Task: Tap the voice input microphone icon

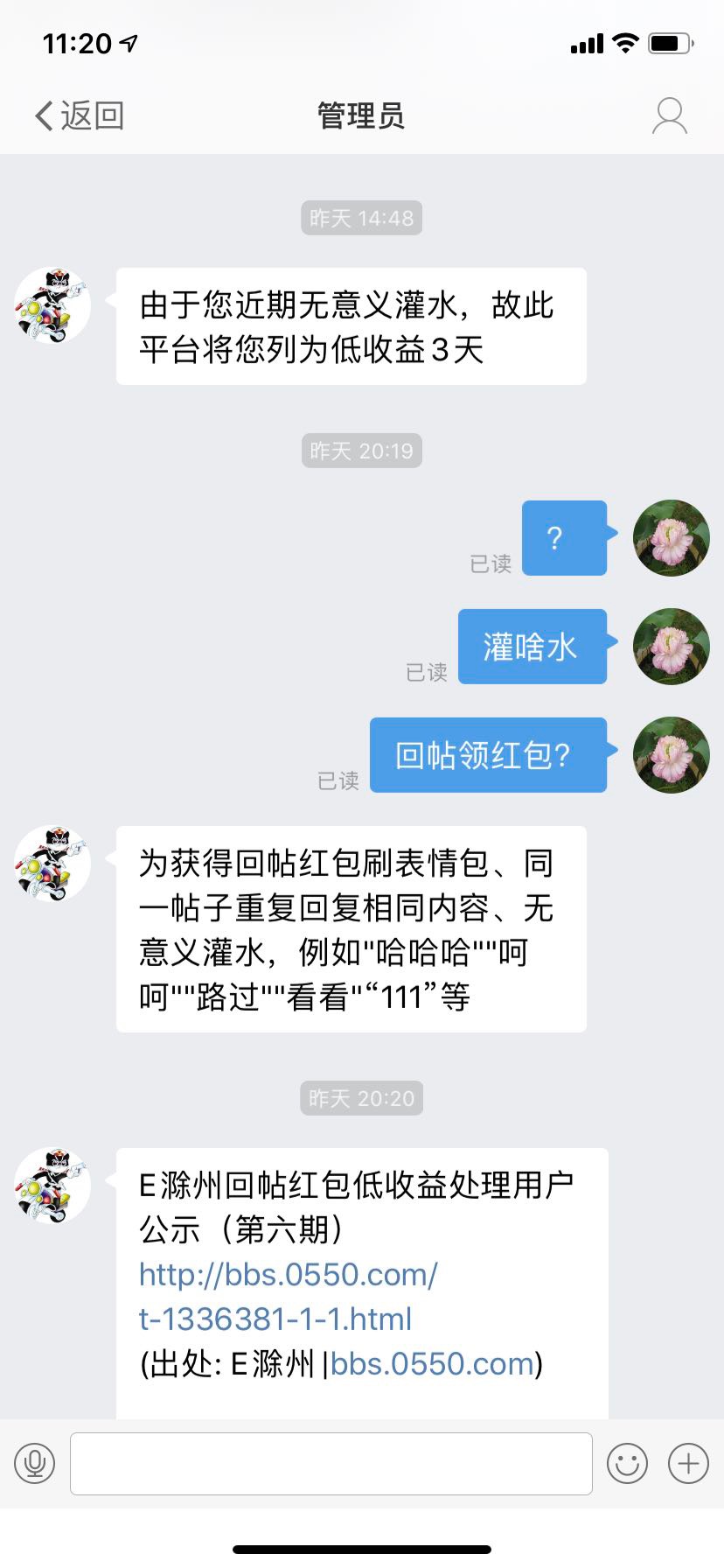Action: tap(35, 1463)
